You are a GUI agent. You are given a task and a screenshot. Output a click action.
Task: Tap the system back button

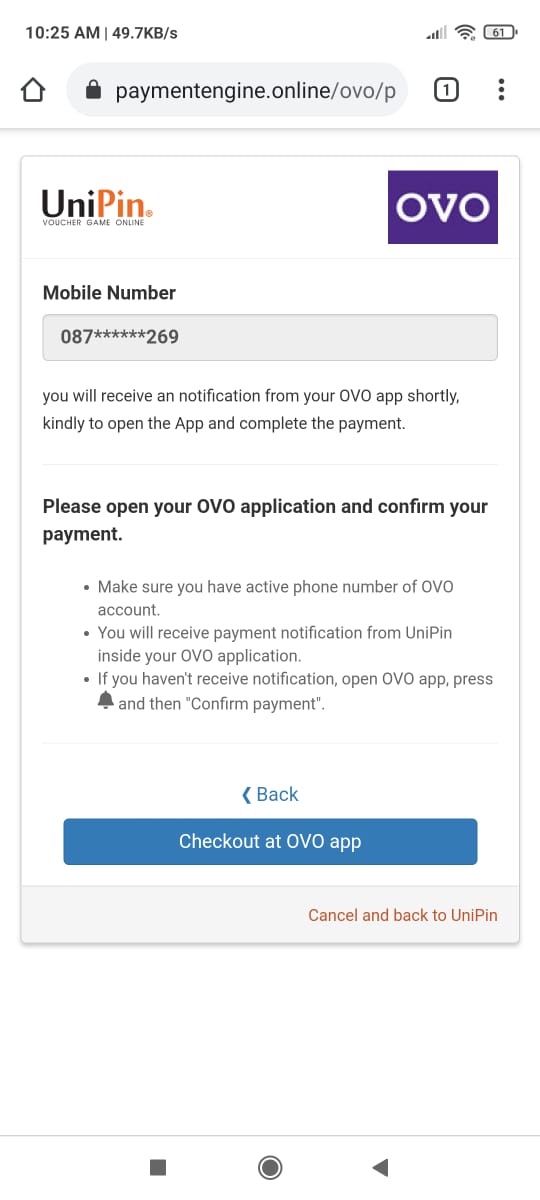(x=379, y=1167)
